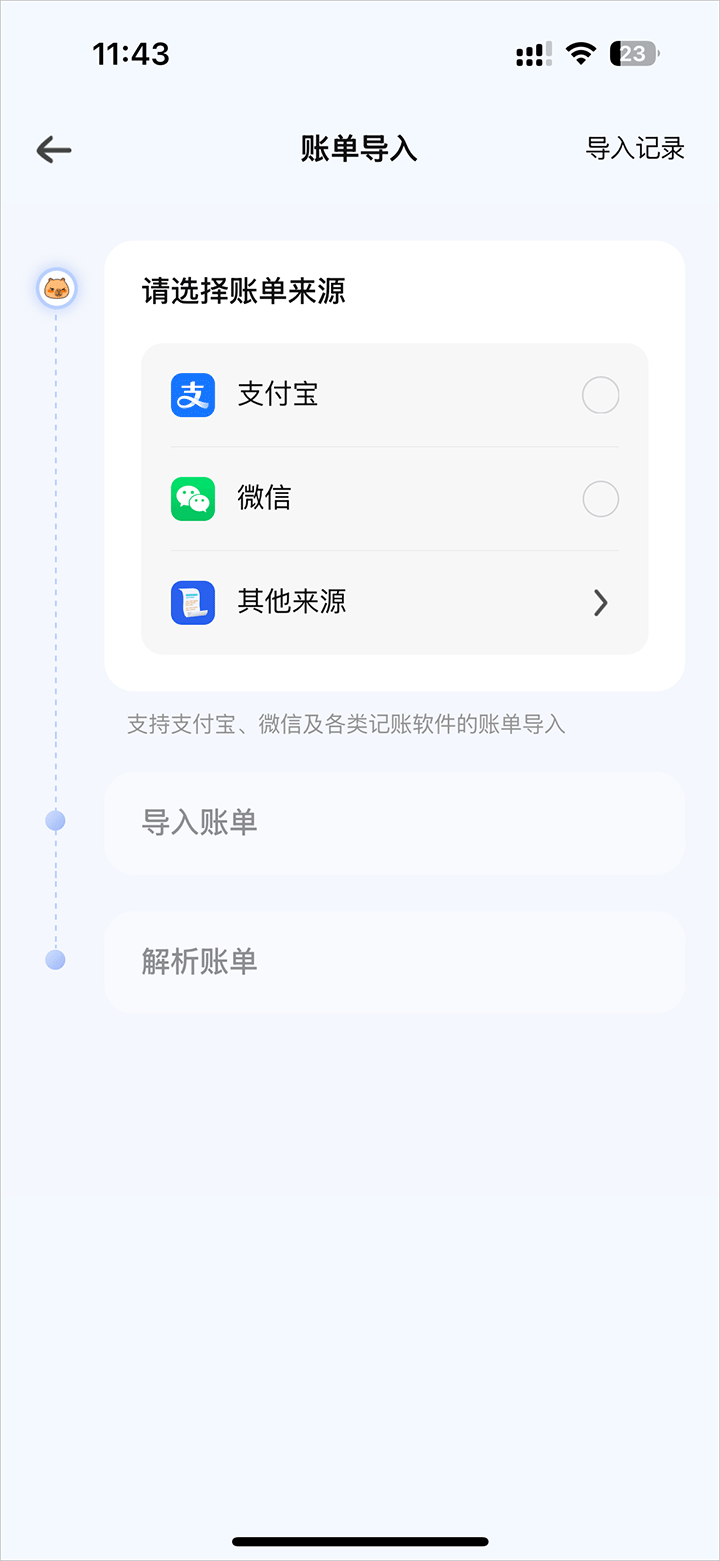Open 其他来源 options
Viewport: 720px width, 1561px height.
394,602
